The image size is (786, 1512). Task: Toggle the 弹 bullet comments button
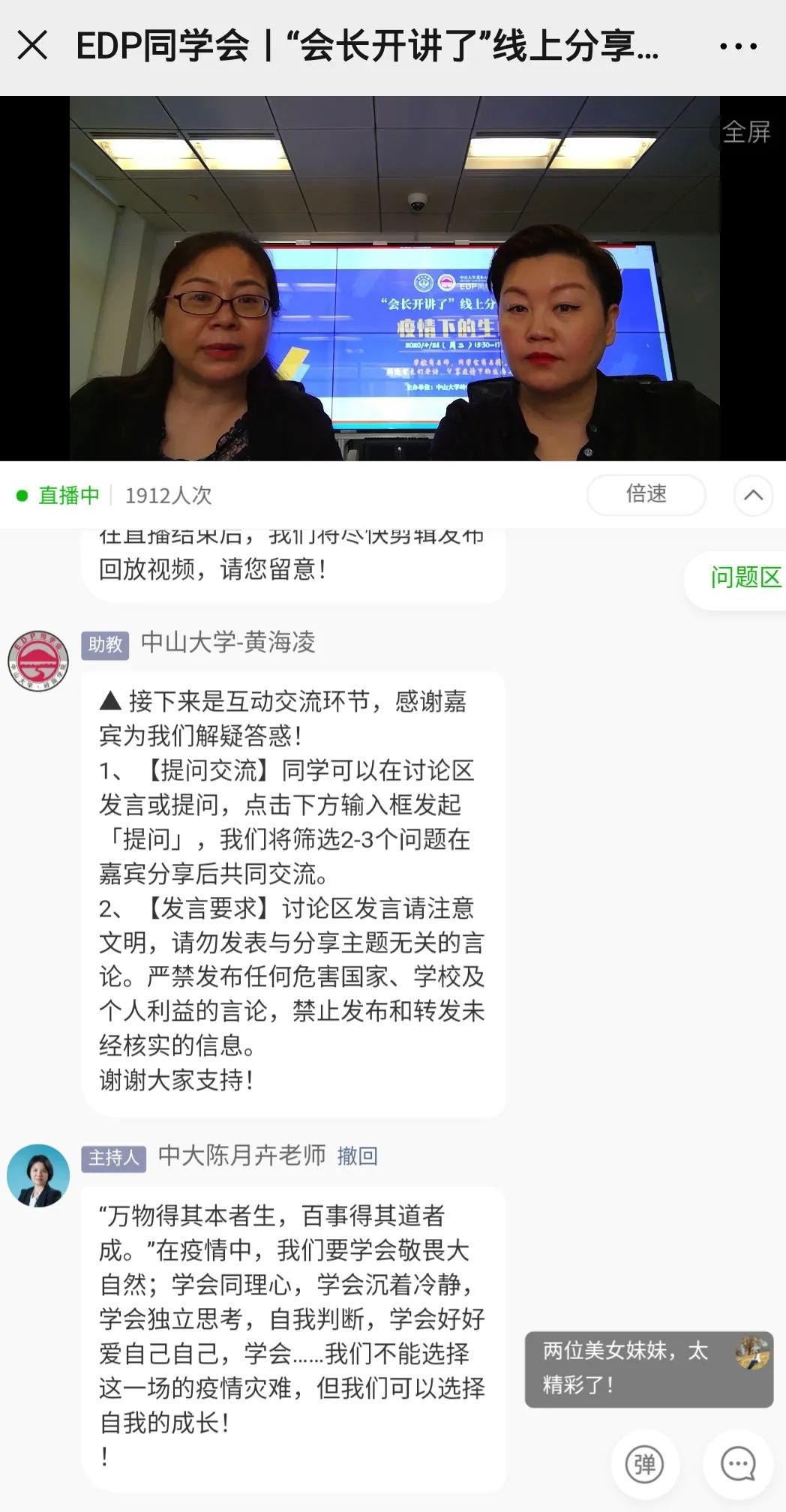tap(644, 1463)
